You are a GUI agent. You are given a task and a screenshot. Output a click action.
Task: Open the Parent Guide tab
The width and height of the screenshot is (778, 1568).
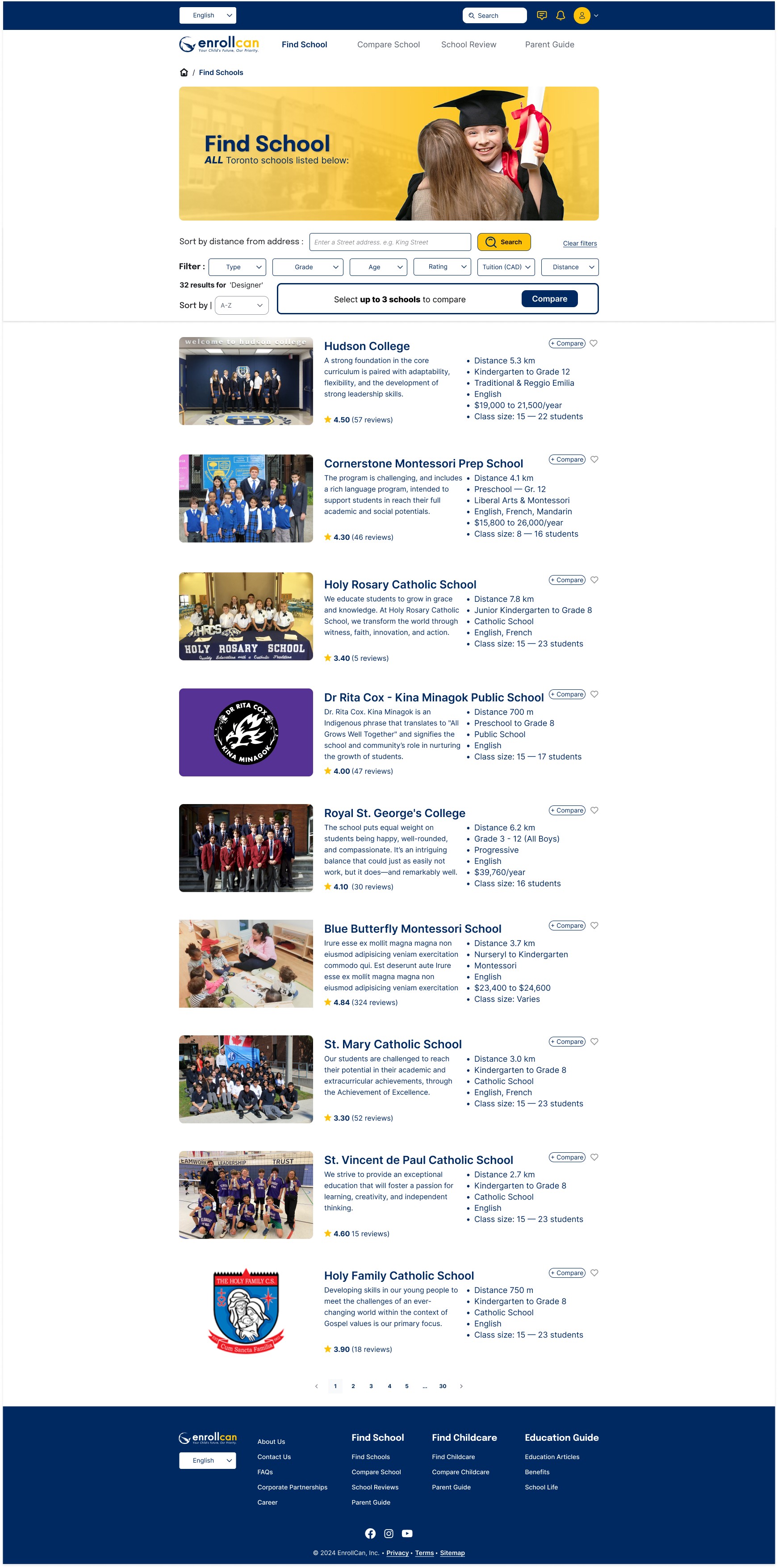click(549, 45)
